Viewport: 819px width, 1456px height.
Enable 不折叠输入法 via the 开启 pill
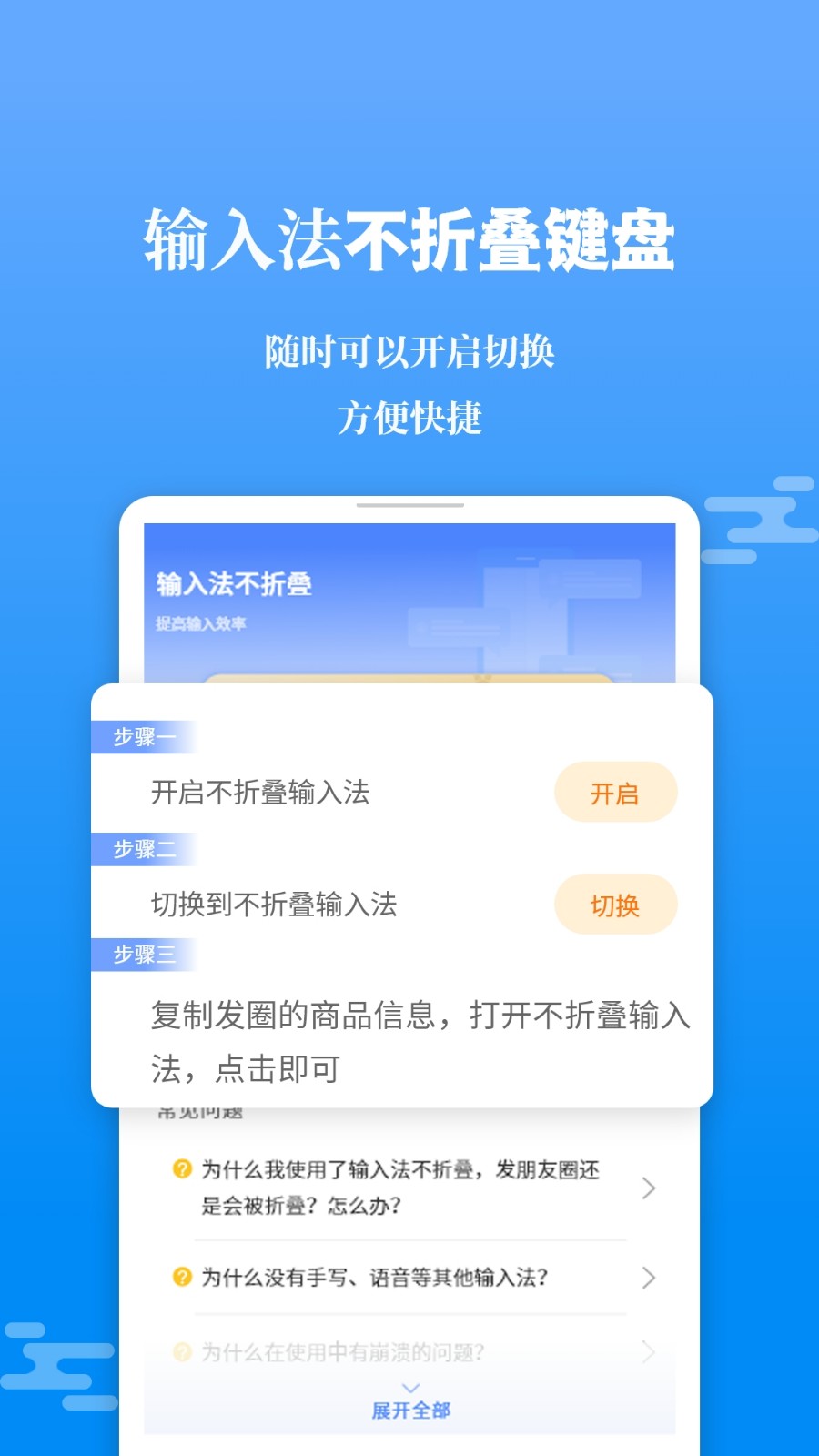616,793
